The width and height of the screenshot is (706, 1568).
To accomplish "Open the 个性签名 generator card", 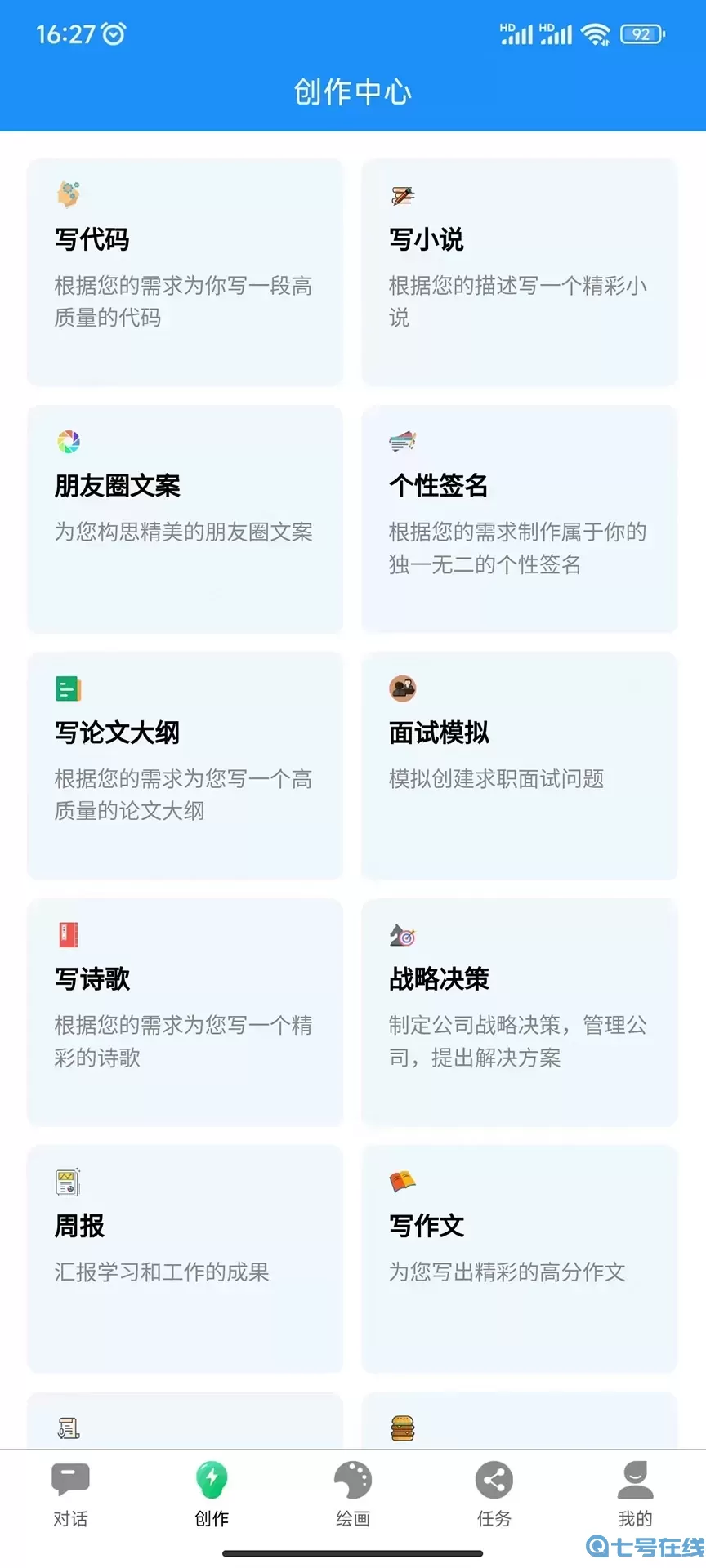I will point(520,520).
